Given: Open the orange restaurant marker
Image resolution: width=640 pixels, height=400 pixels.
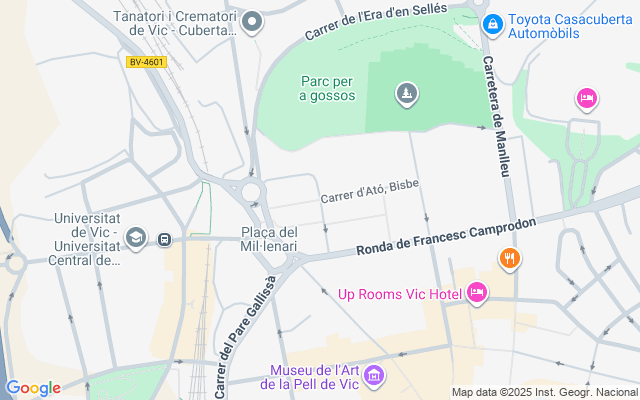Looking at the screenshot, I should (509, 259).
